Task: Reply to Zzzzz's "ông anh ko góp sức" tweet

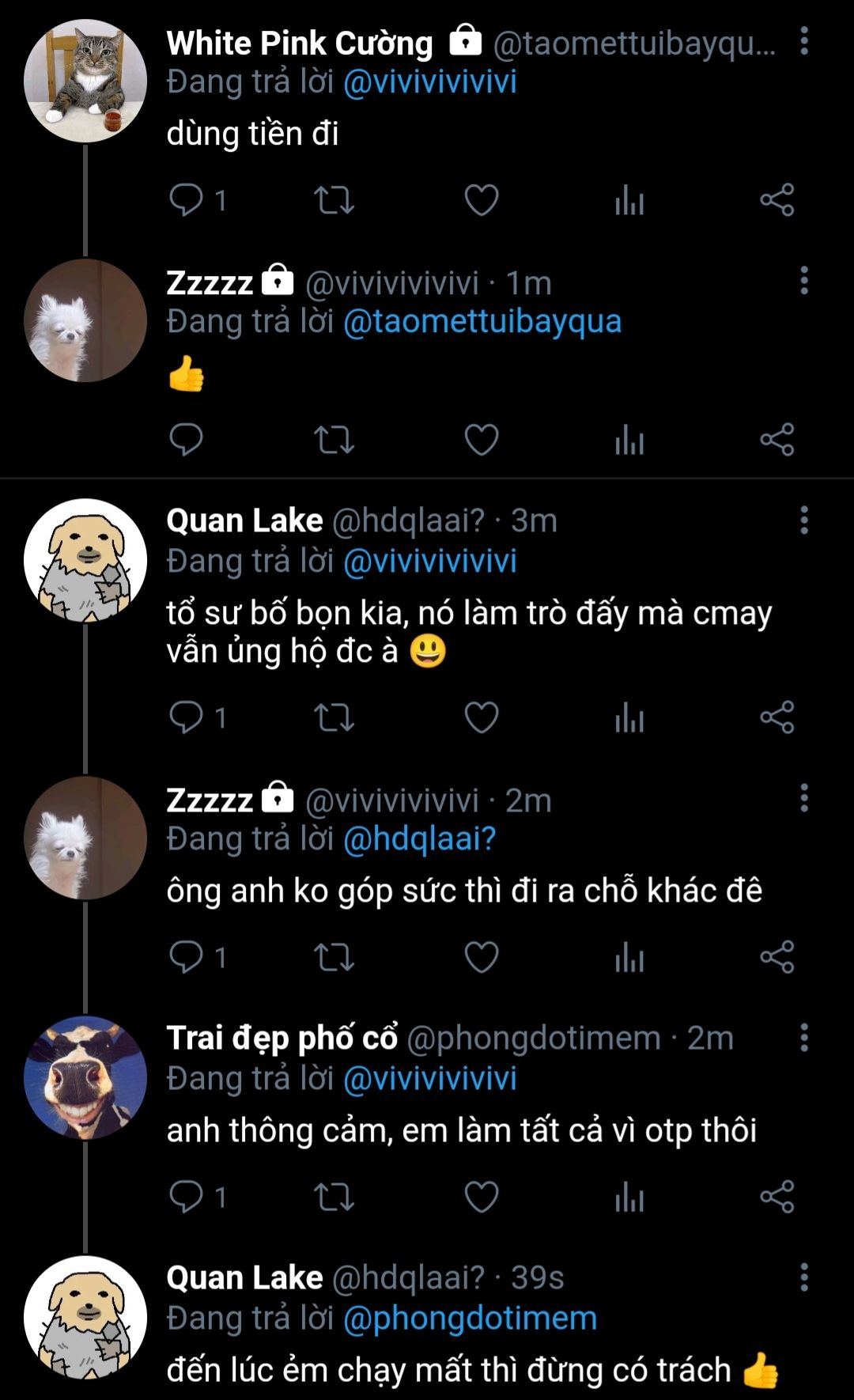Action: point(187,957)
